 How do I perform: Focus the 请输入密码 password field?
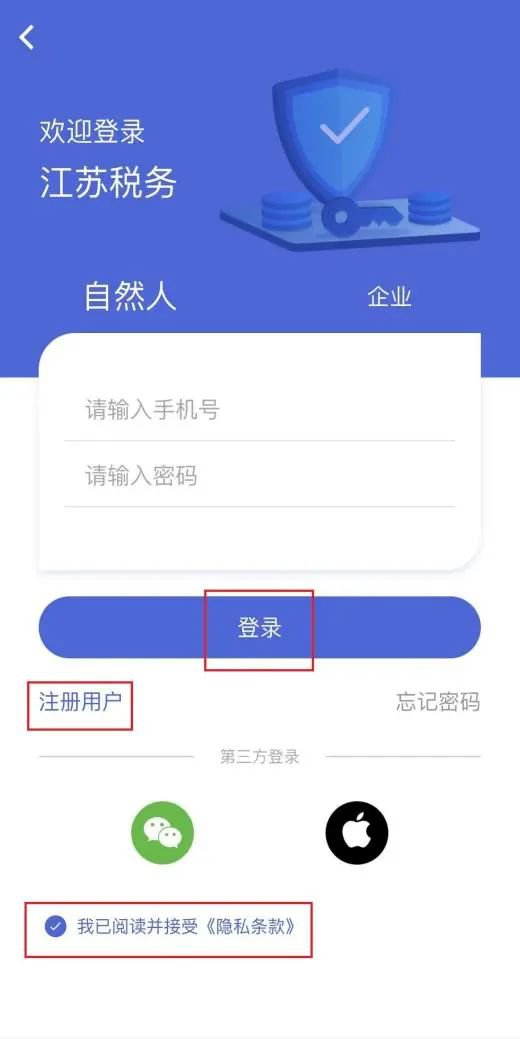(259, 475)
